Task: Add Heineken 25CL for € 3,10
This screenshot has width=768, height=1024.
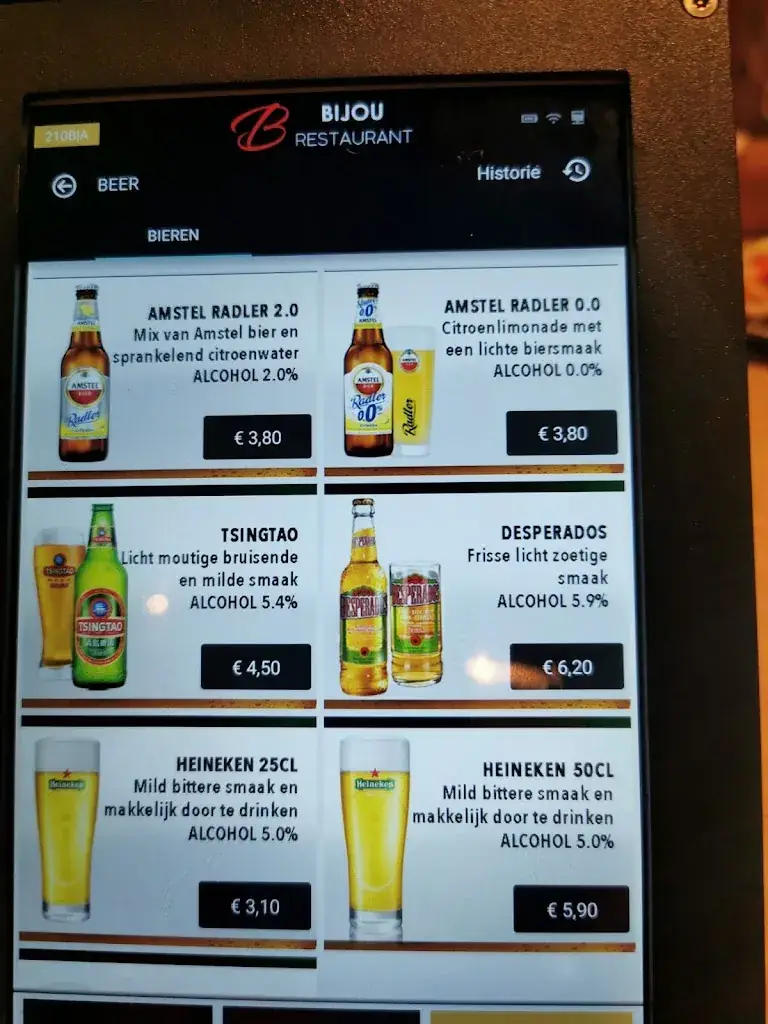Action: (254, 906)
